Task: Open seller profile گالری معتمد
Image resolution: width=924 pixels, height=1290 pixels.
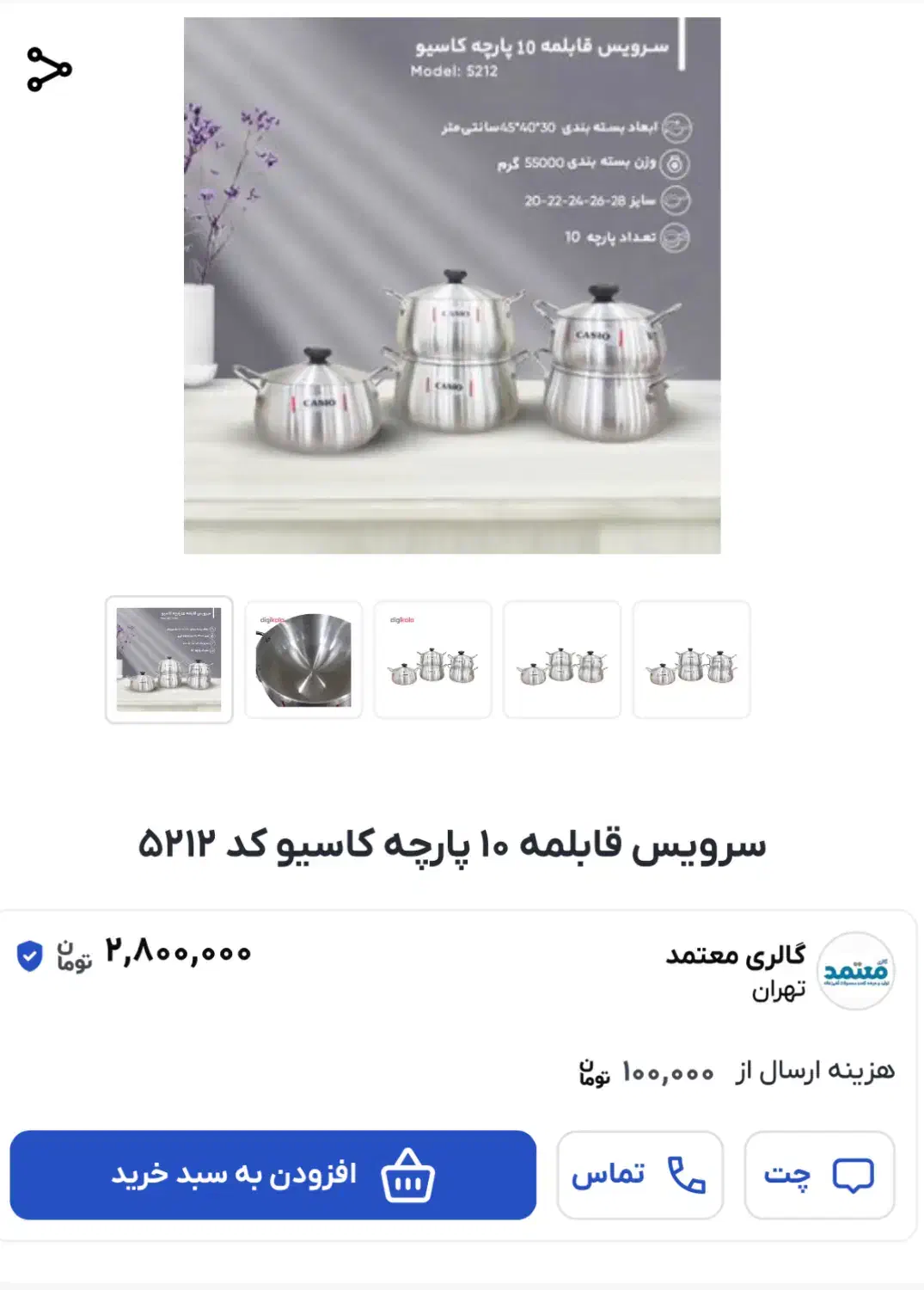Action: click(736, 955)
